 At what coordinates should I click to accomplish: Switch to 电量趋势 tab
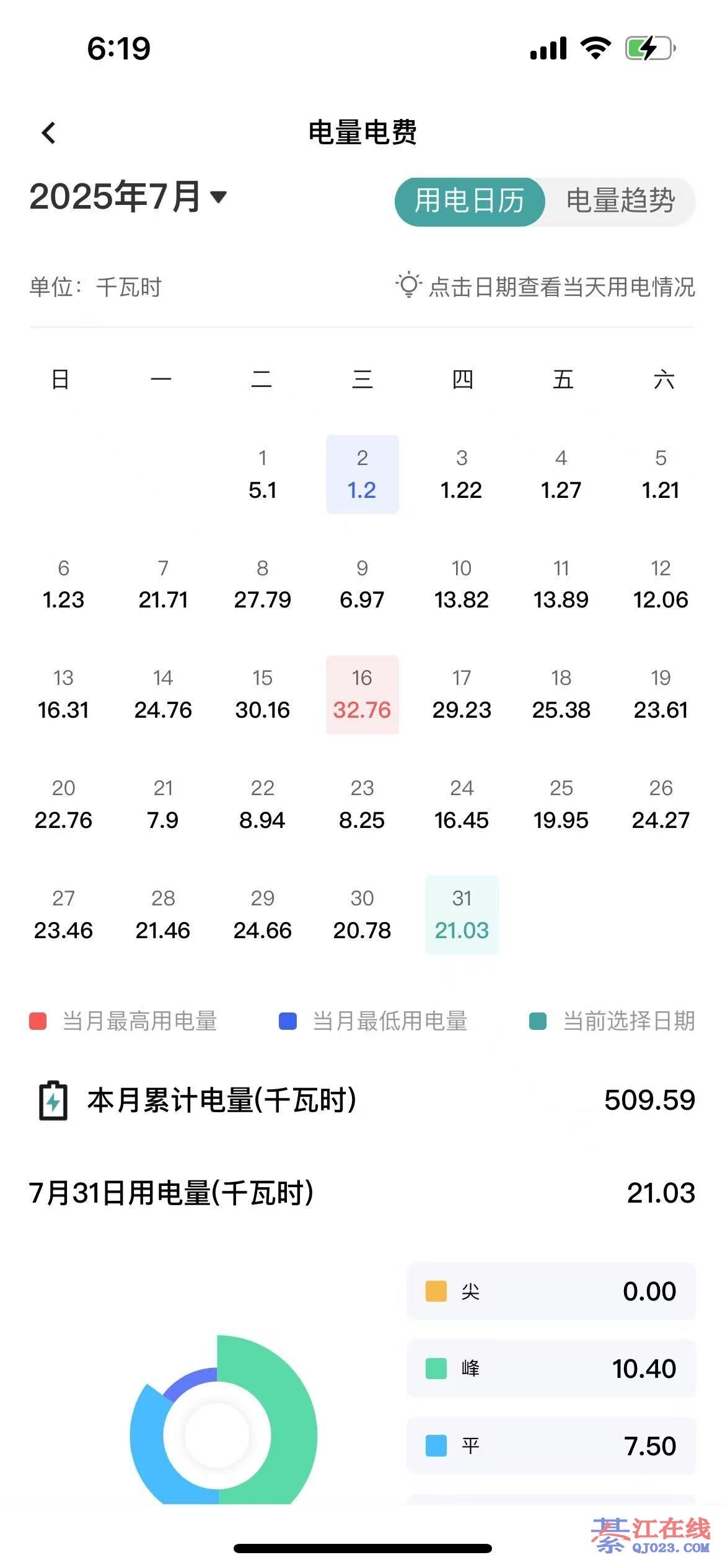click(x=620, y=201)
